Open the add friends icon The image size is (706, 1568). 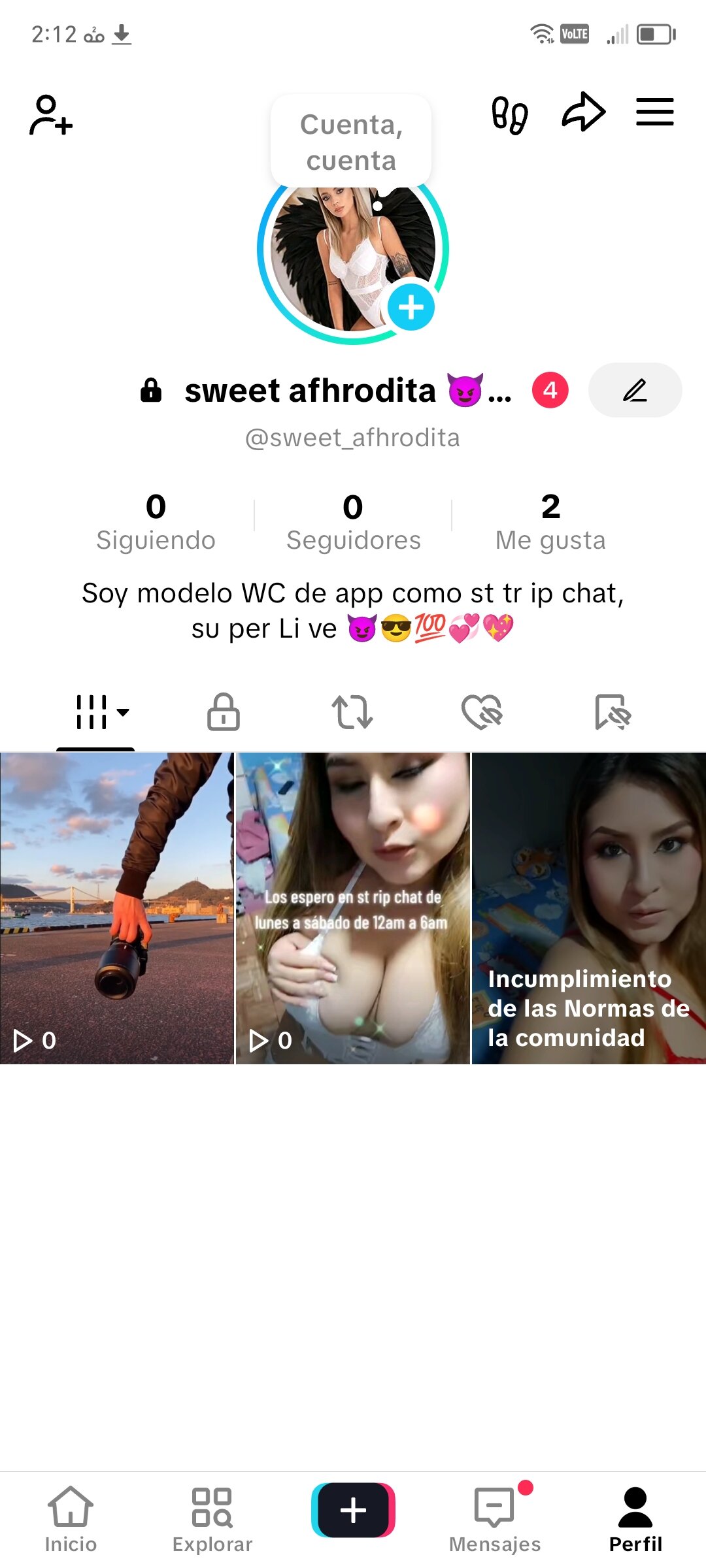51,115
